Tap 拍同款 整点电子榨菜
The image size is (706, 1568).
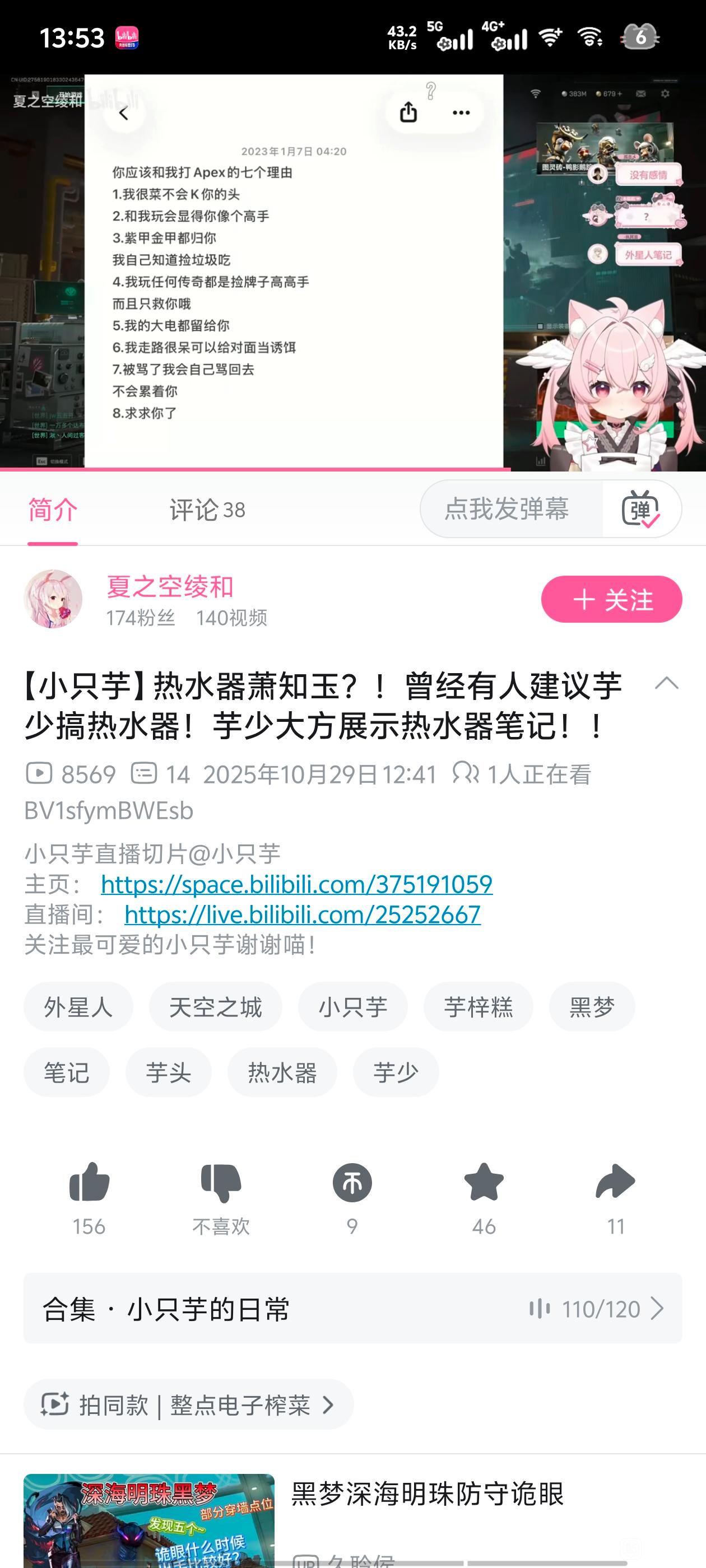(188, 1404)
